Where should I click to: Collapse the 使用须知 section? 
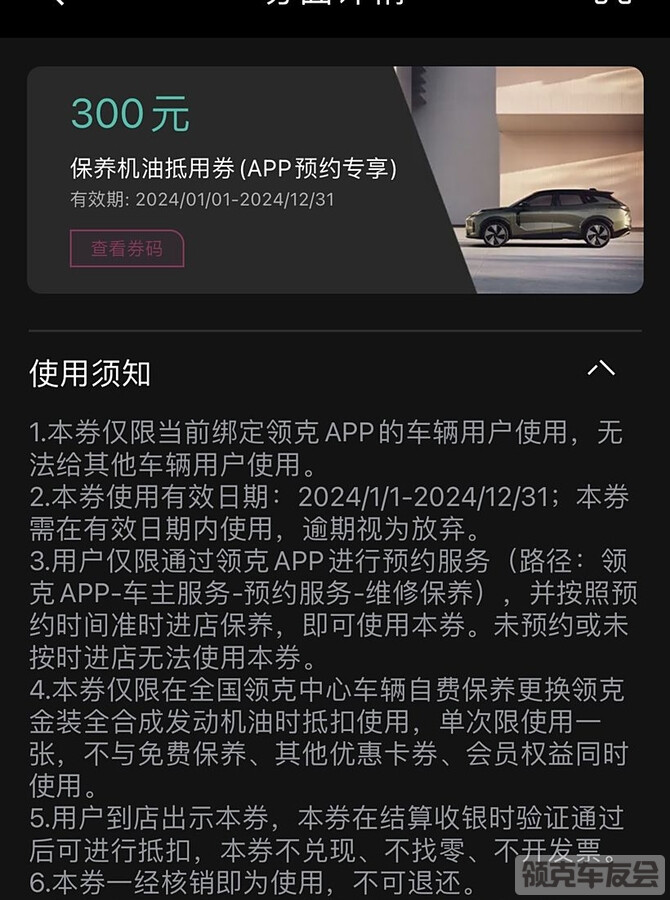(x=601, y=369)
